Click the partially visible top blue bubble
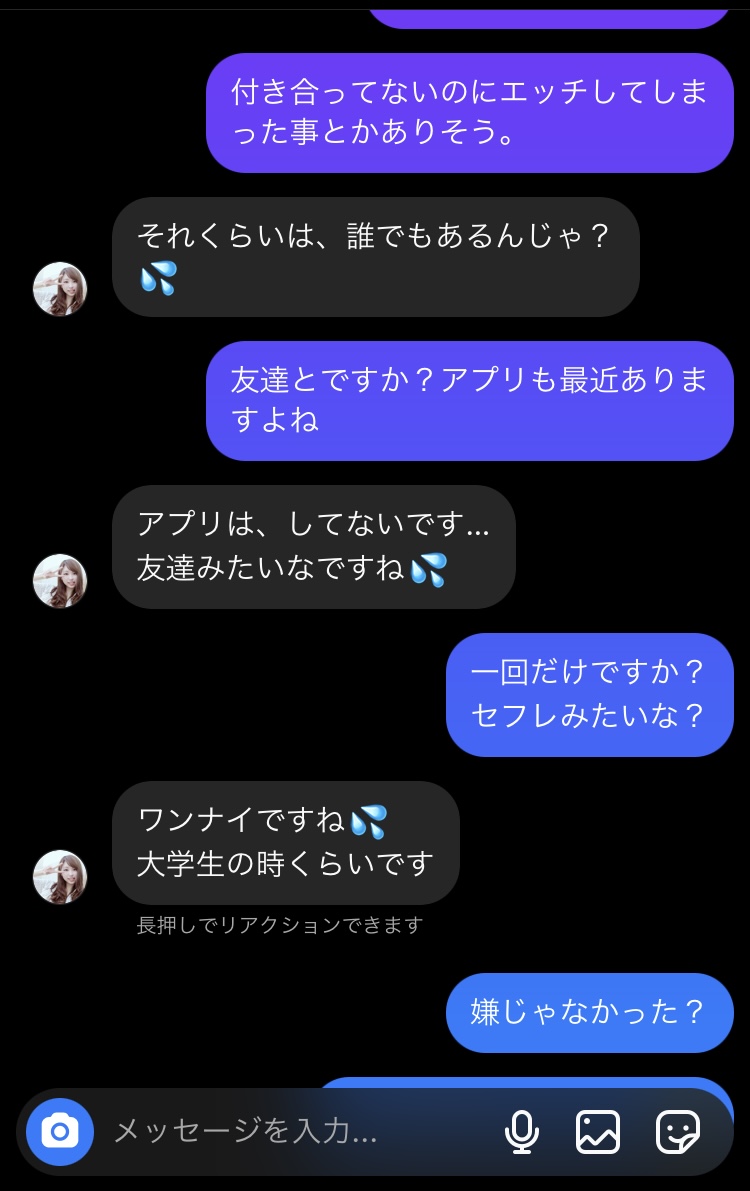750x1191 pixels. 548,10
